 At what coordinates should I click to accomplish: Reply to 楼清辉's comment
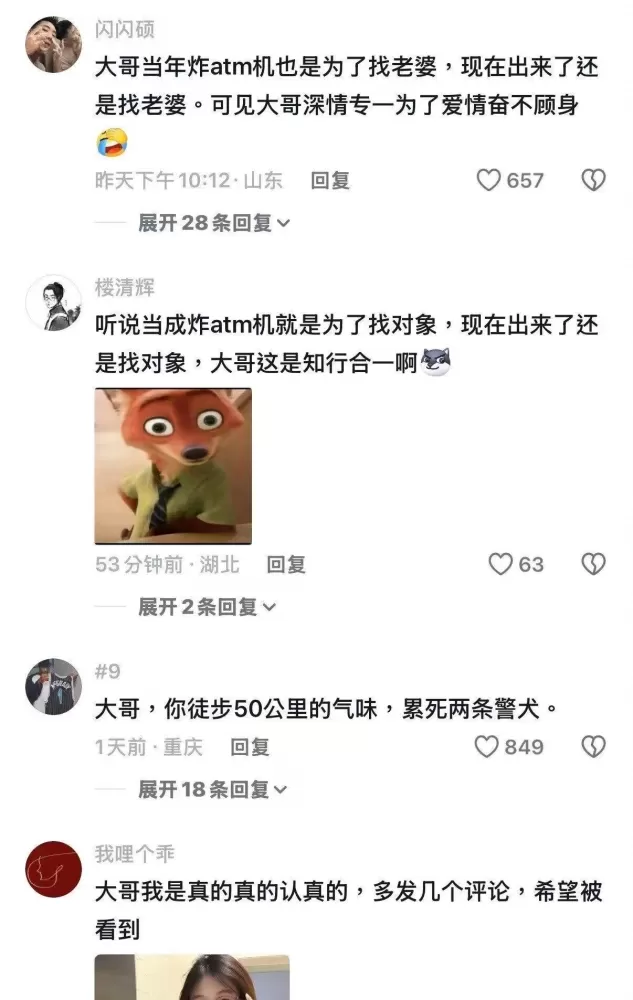pyautogui.click(x=286, y=564)
